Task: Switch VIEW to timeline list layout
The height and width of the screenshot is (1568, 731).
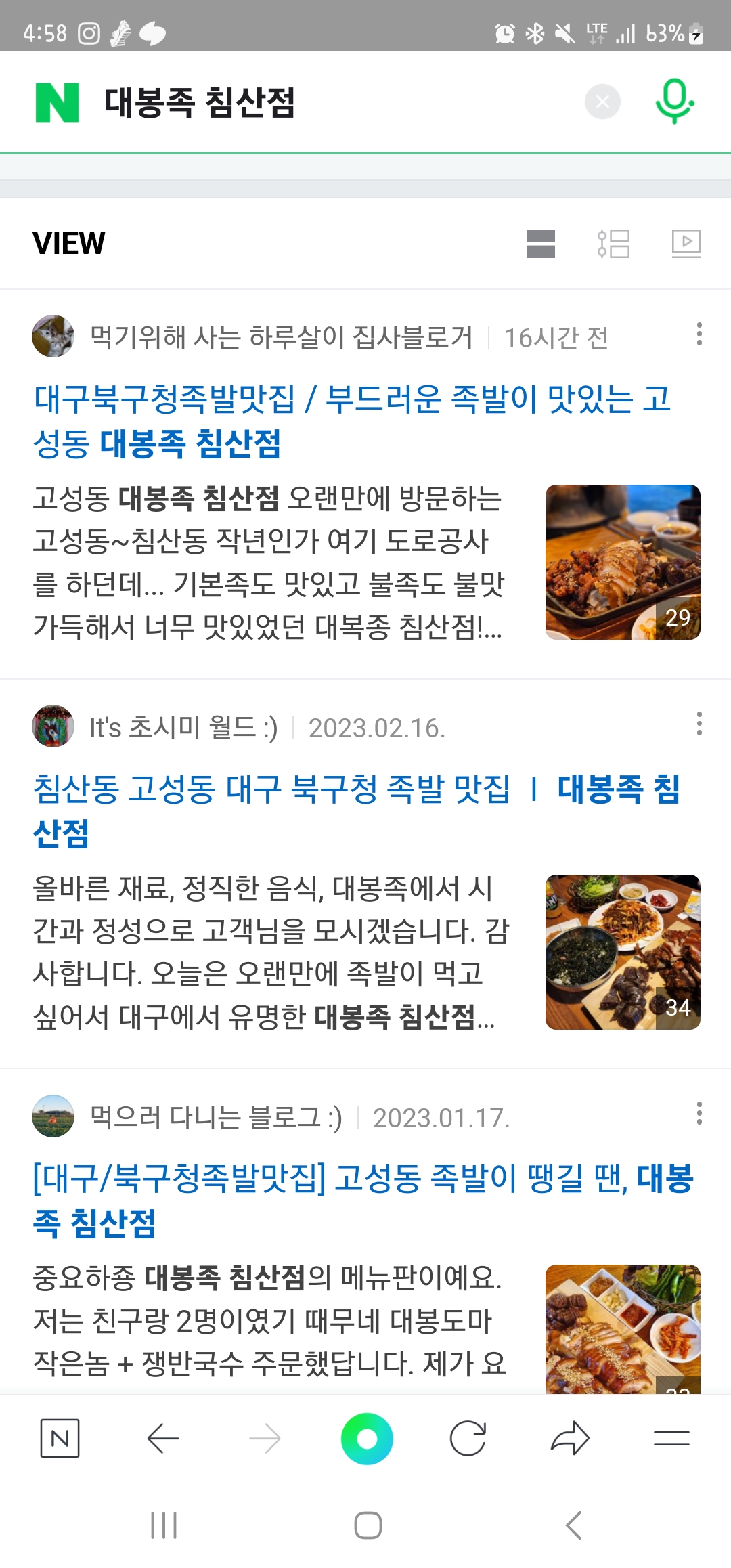Action: pos(613,244)
